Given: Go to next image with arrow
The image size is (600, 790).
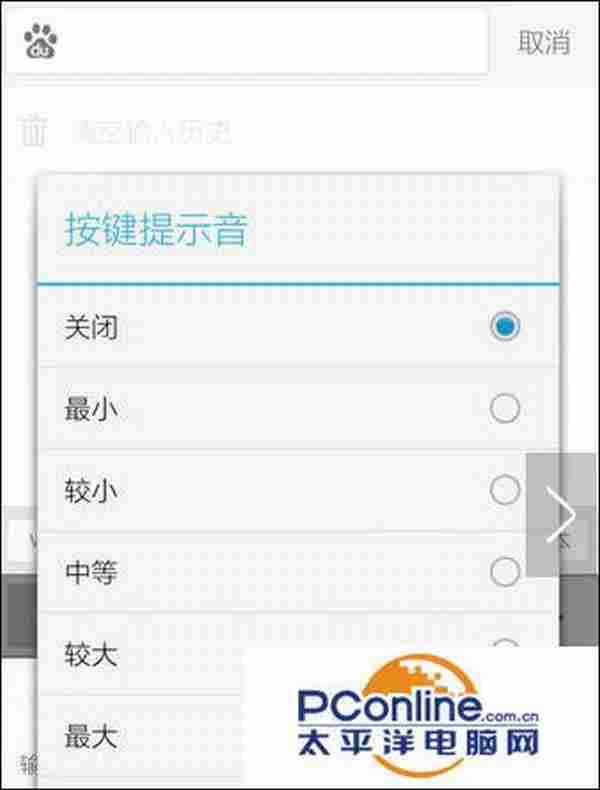Looking at the screenshot, I should [562, 515].
